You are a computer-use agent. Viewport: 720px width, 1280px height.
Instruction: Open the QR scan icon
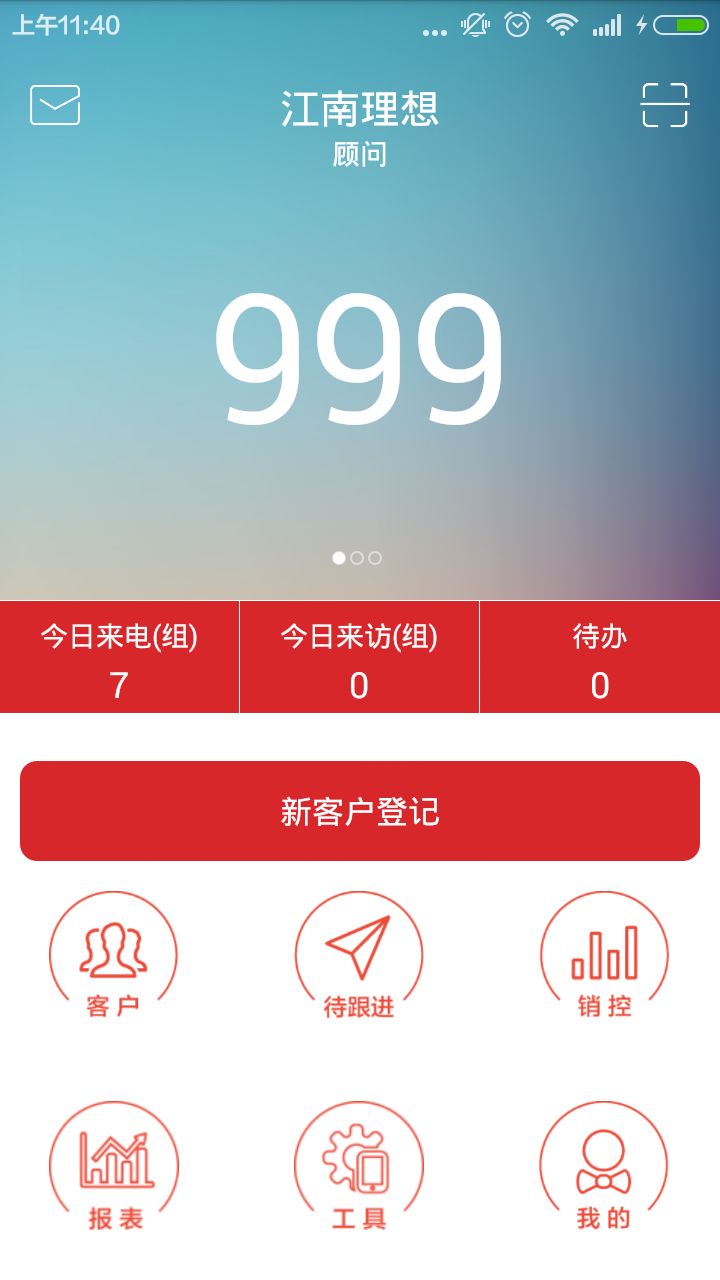tap(665, 105)
